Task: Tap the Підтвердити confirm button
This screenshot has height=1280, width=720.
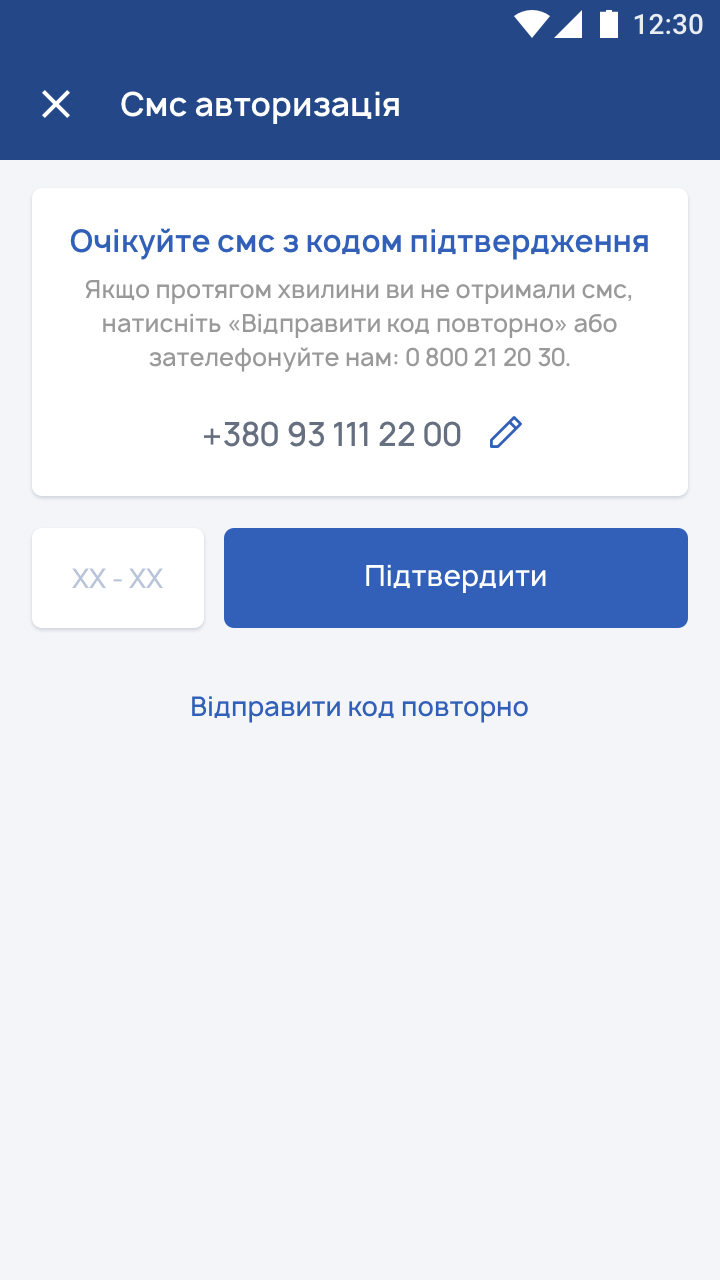Action: pyautogui.click(x=456, y=578)
